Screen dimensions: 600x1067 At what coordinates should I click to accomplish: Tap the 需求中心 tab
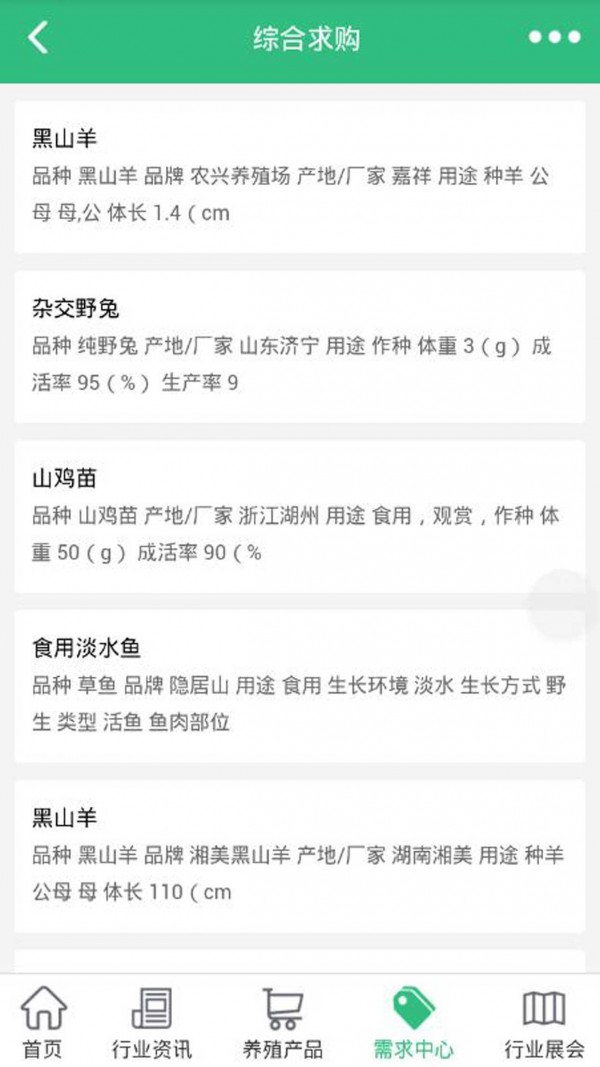click(x=413, y=1022)
